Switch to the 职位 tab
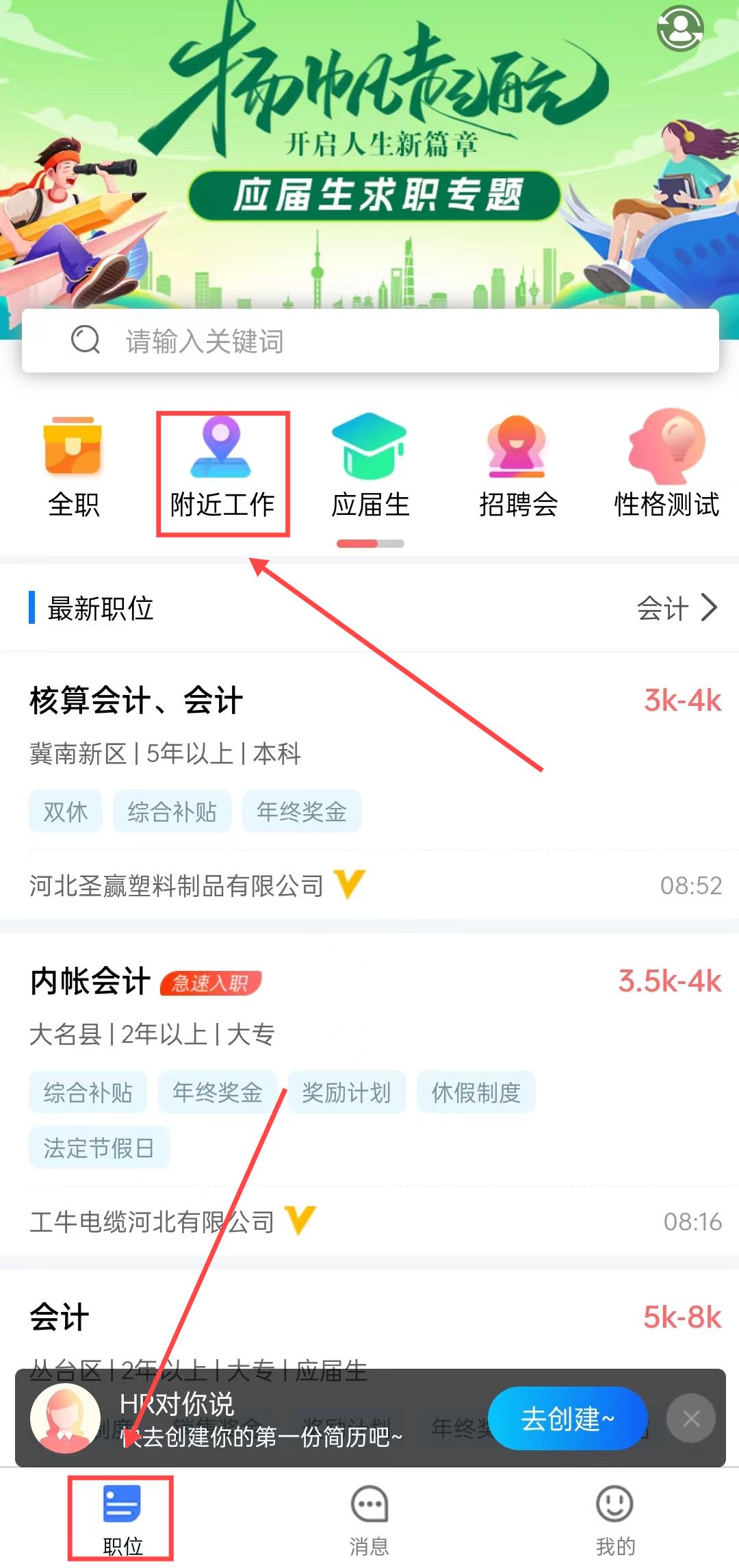 (x=122, y=1518)
